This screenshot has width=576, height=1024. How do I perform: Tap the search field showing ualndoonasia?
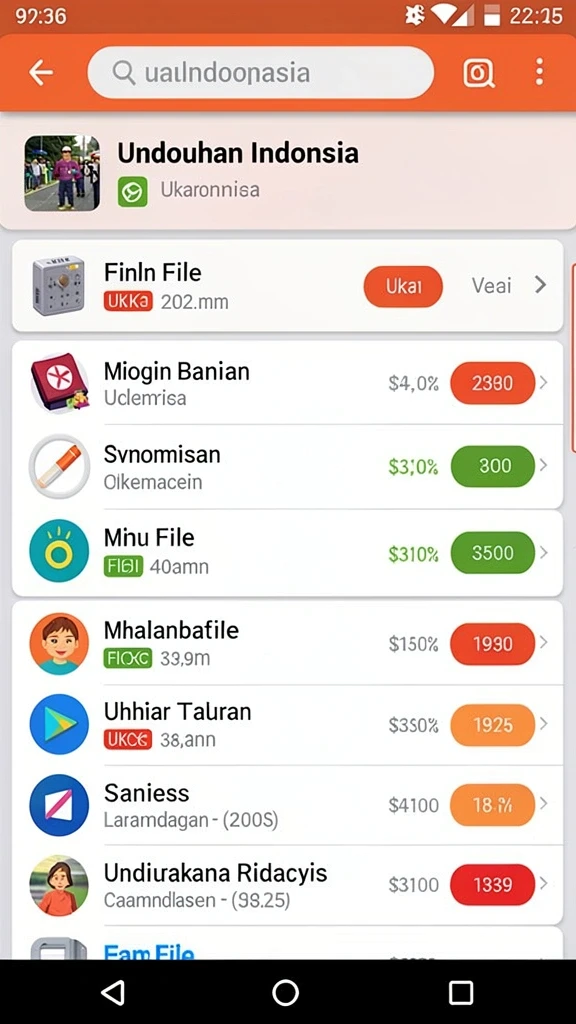click(x=261, y=72)
